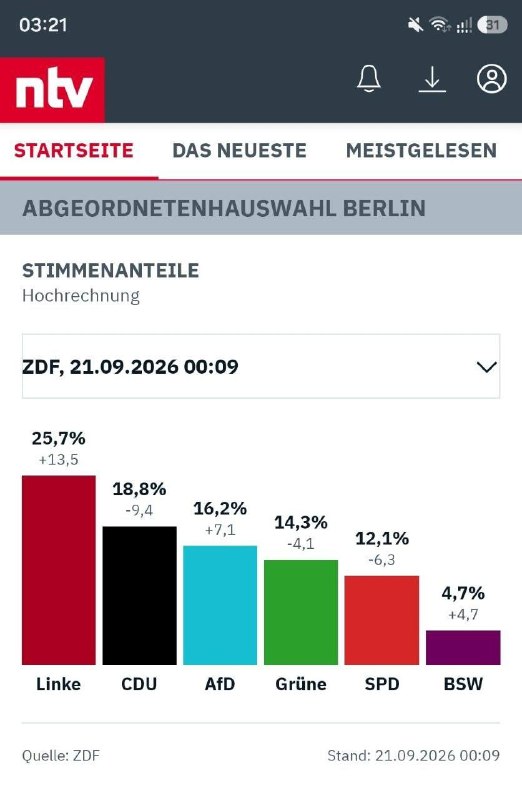Expand the ZDF 21.09.2026 projection dropdown
Screen dimensions: 522x800
[x=261, y=366]
